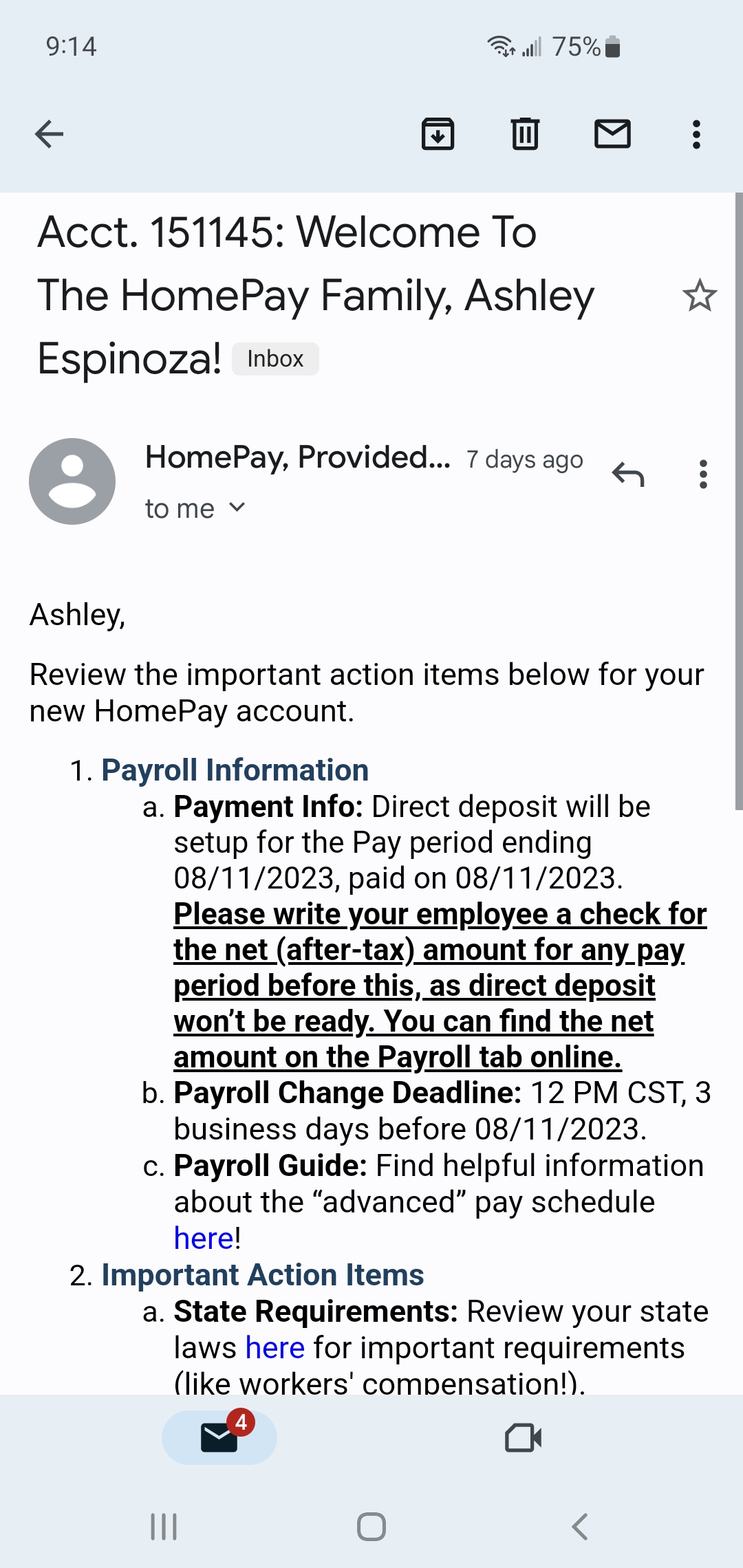View the HomePay sender profile avatar

72,481
